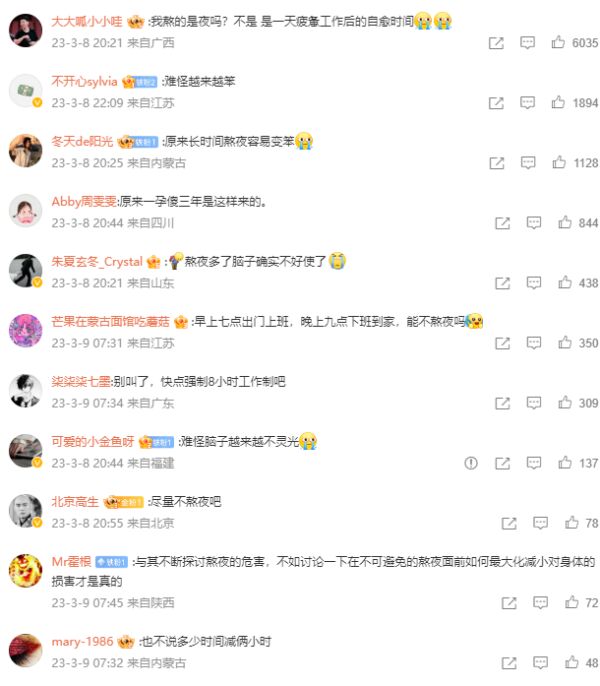Image resolution: width=600 pixels, height=686 pixels.
Task: Forward mary-1986's comment
Action: pyautogui.click(x=508, y=663)
